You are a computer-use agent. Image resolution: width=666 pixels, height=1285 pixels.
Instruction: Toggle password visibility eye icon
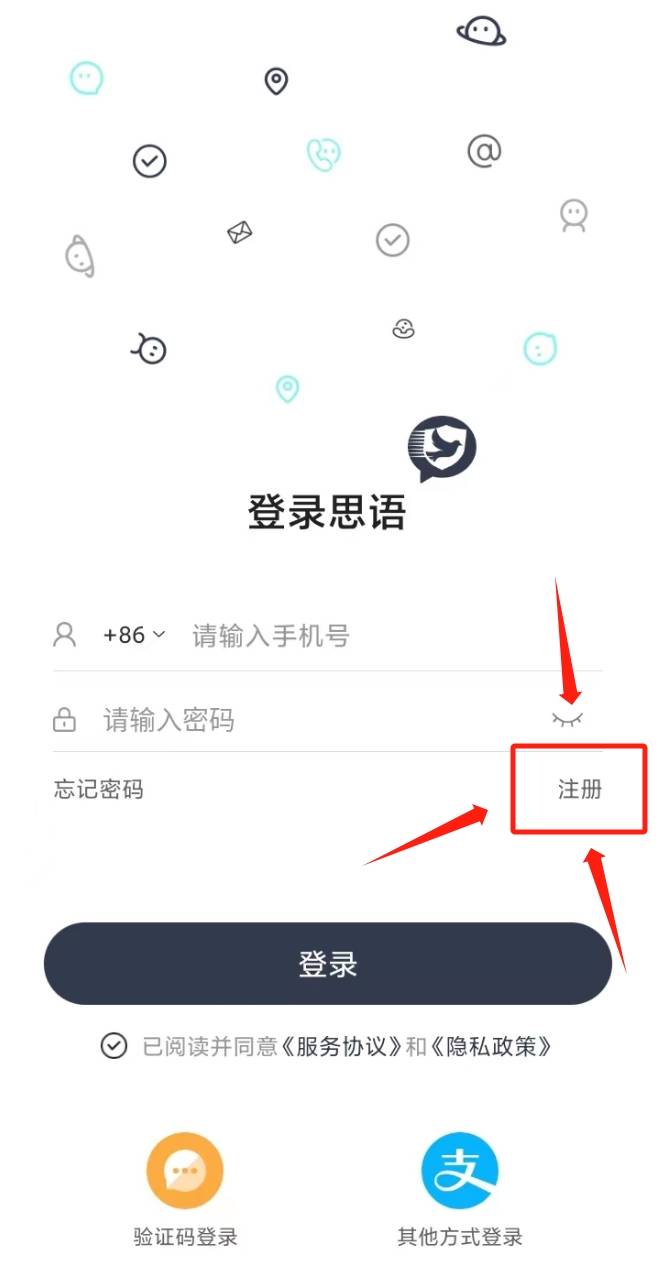pyautogui.click(x=567, y=719)
